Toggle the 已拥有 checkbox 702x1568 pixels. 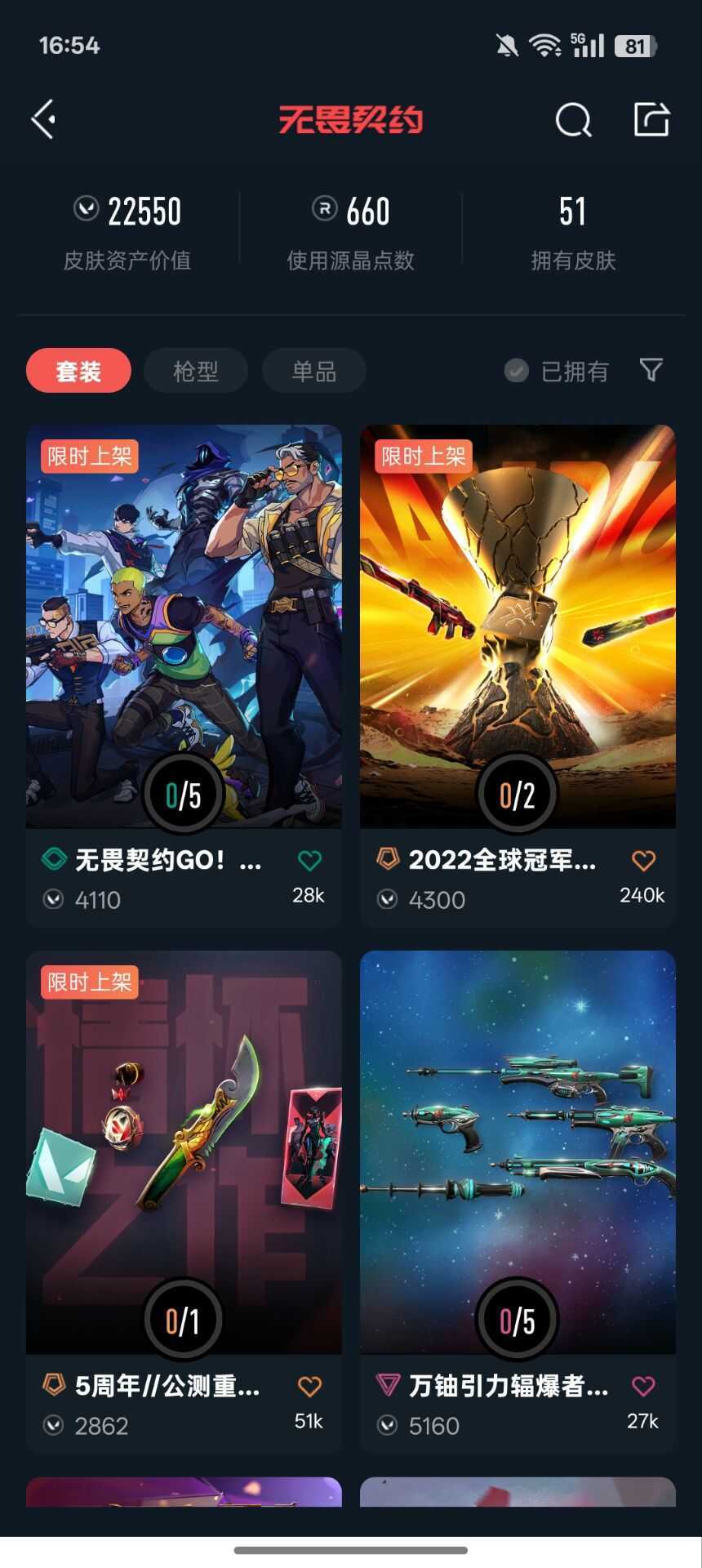(517, 371)
